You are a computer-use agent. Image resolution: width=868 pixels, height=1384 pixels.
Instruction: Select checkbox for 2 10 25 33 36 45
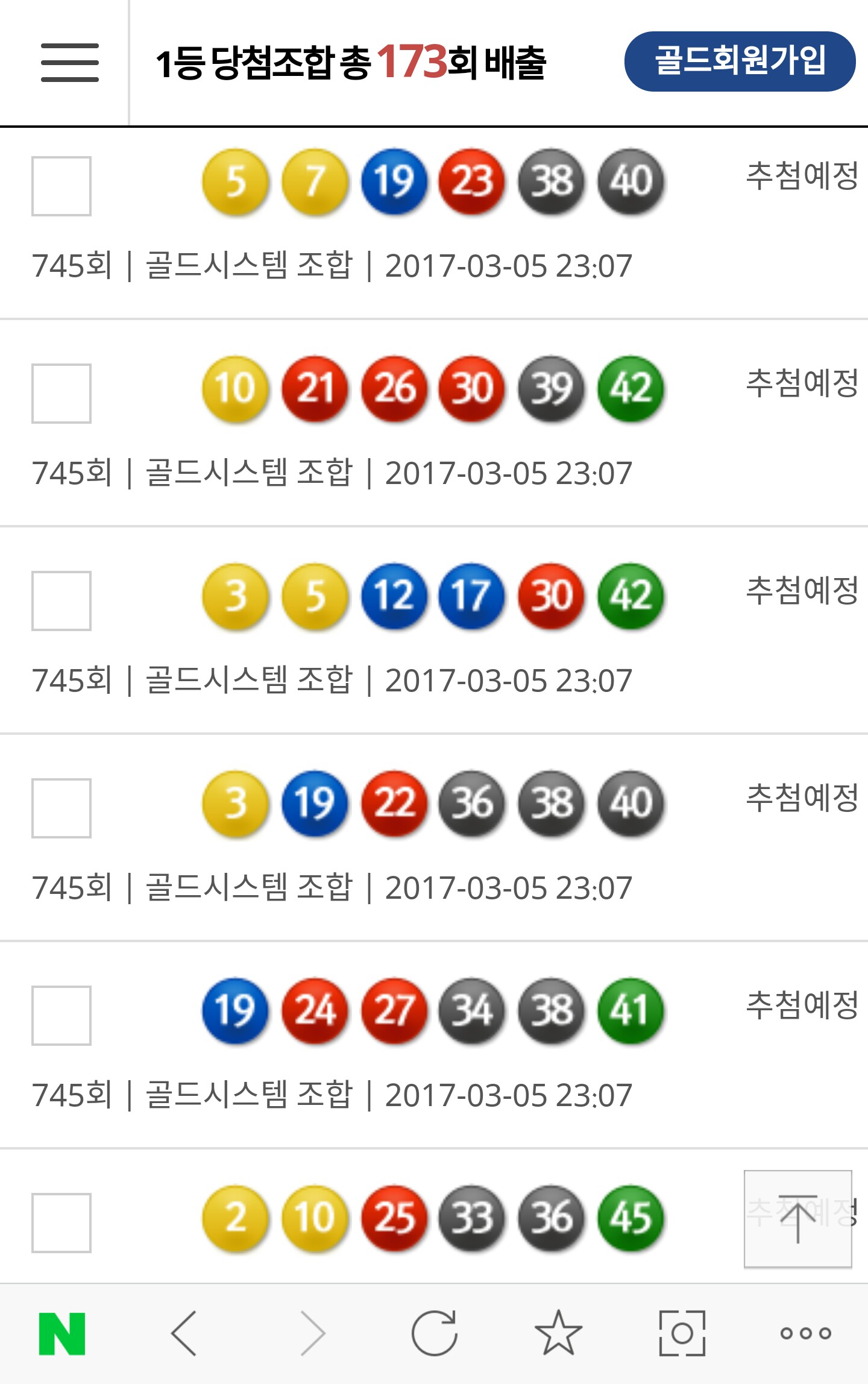[61, 1223]
